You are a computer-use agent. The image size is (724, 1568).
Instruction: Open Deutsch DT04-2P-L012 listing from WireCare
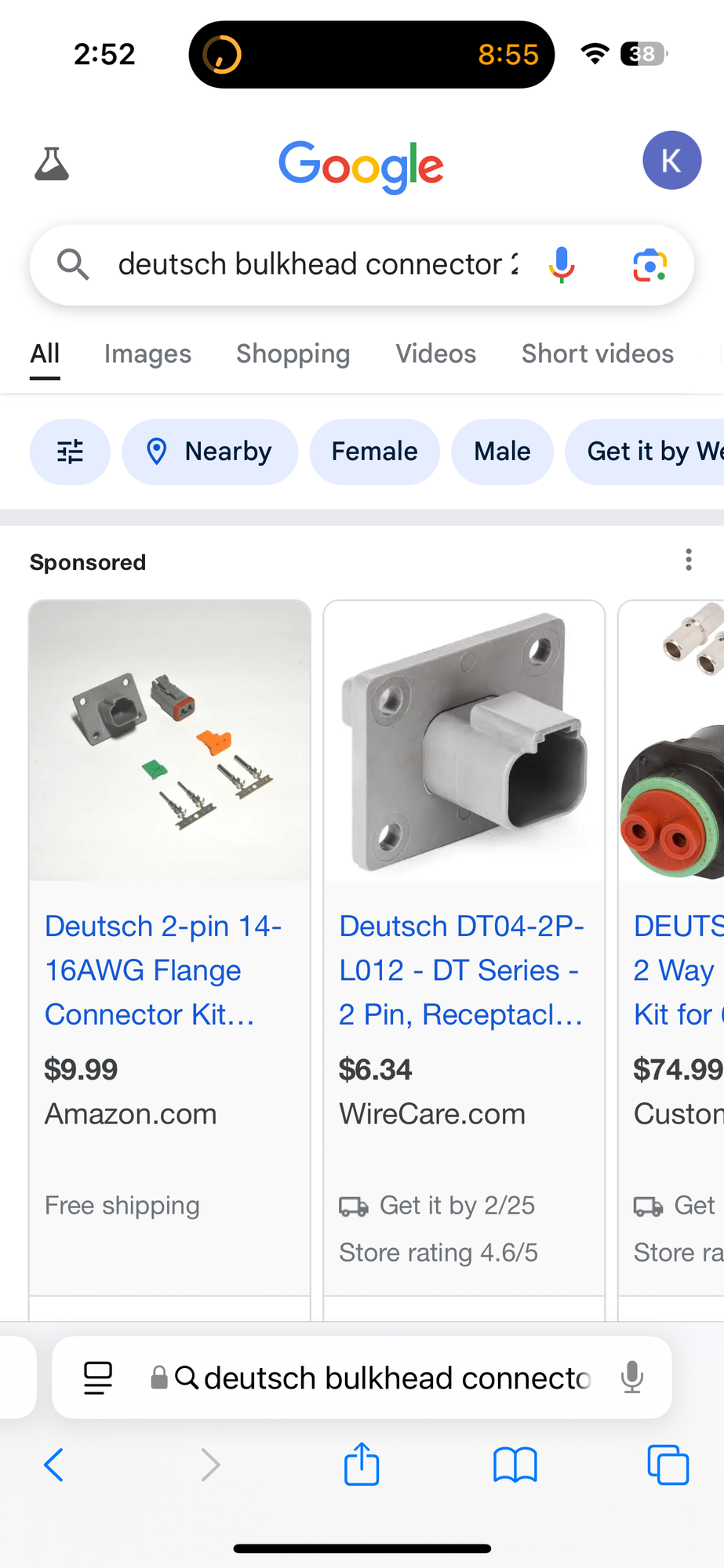point(461,970)
